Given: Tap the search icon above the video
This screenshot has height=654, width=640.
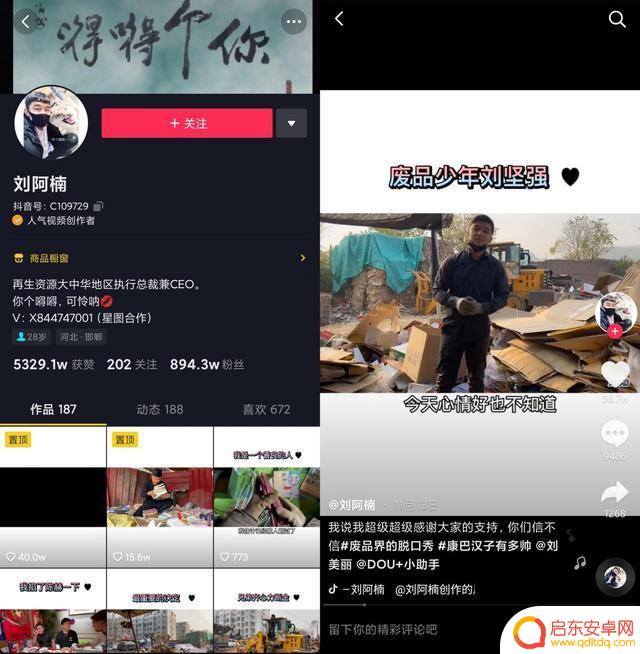Looking at the screenshot, I should (x=617, y=19).
